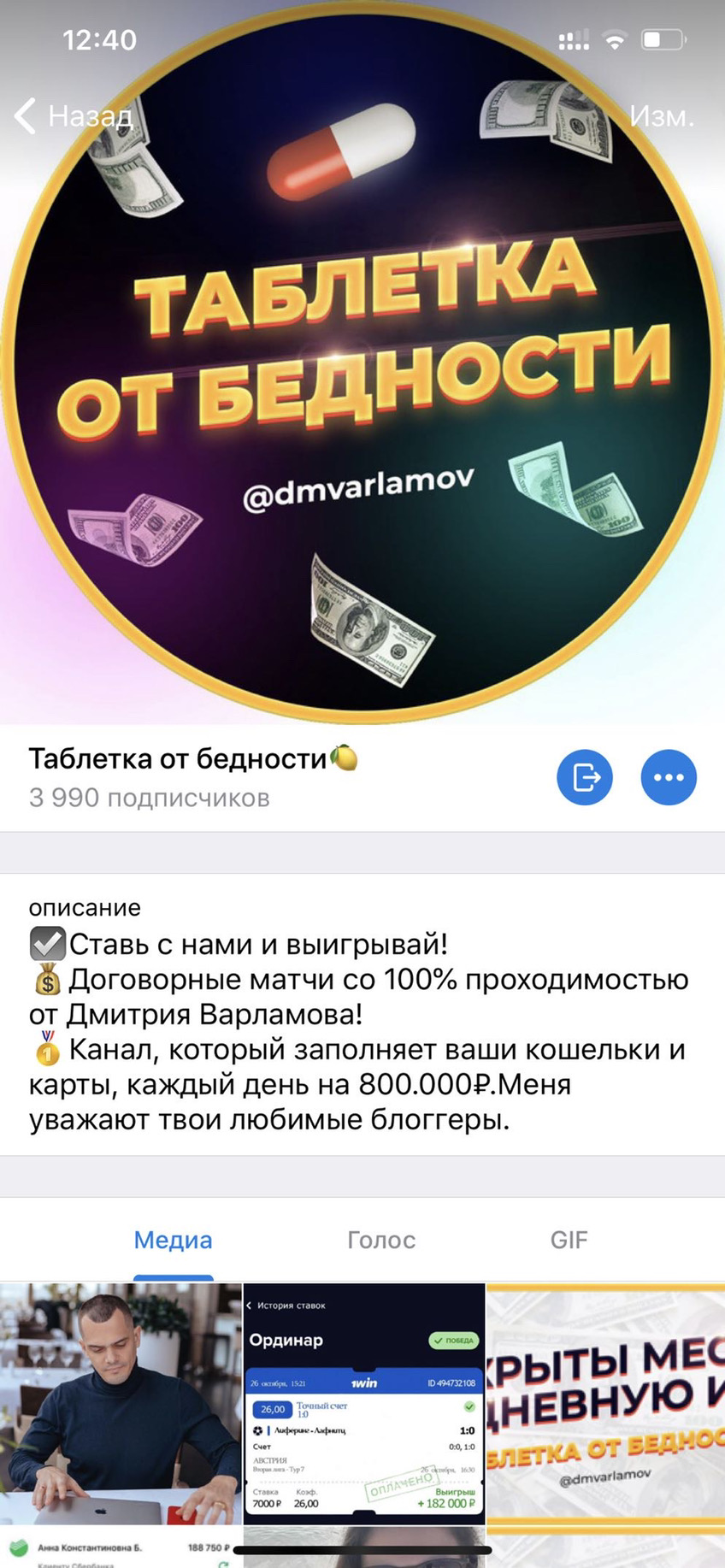Open the 1win bet history media tile
This screenshot has height=1568, width=725.
pos(364,1404)
